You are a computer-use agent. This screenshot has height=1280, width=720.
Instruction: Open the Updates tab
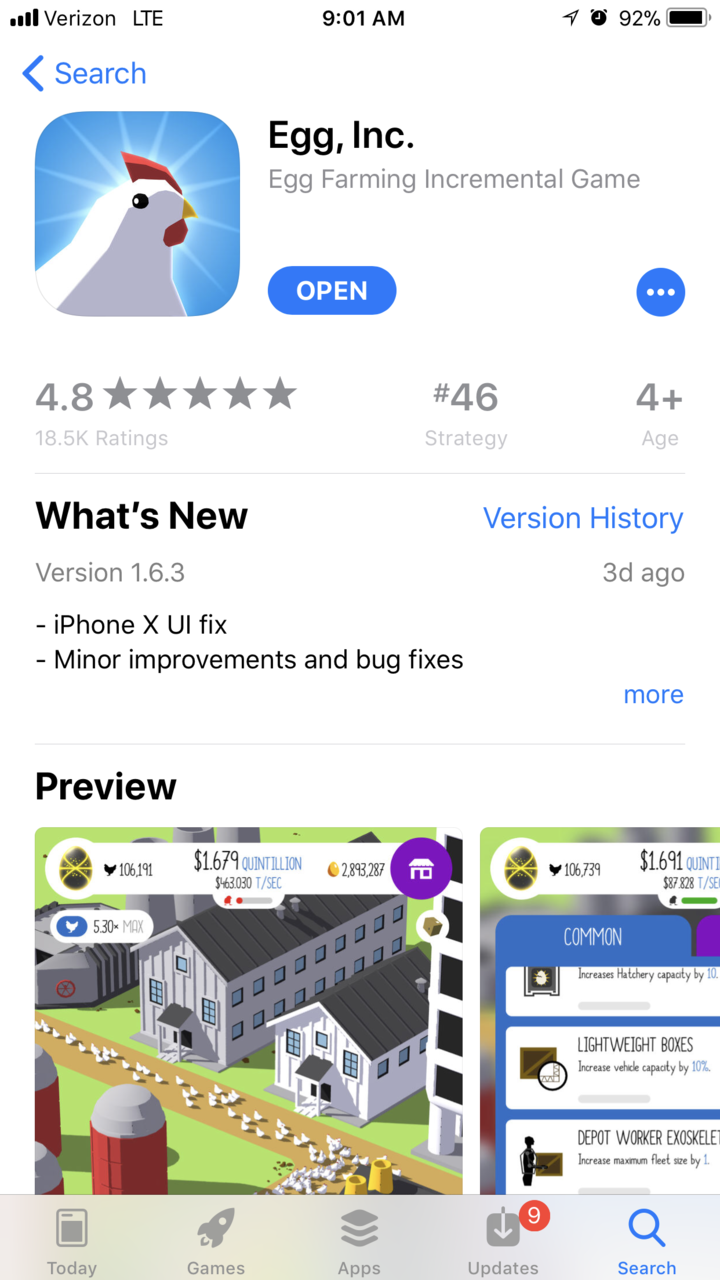[x=503, y=1240]
